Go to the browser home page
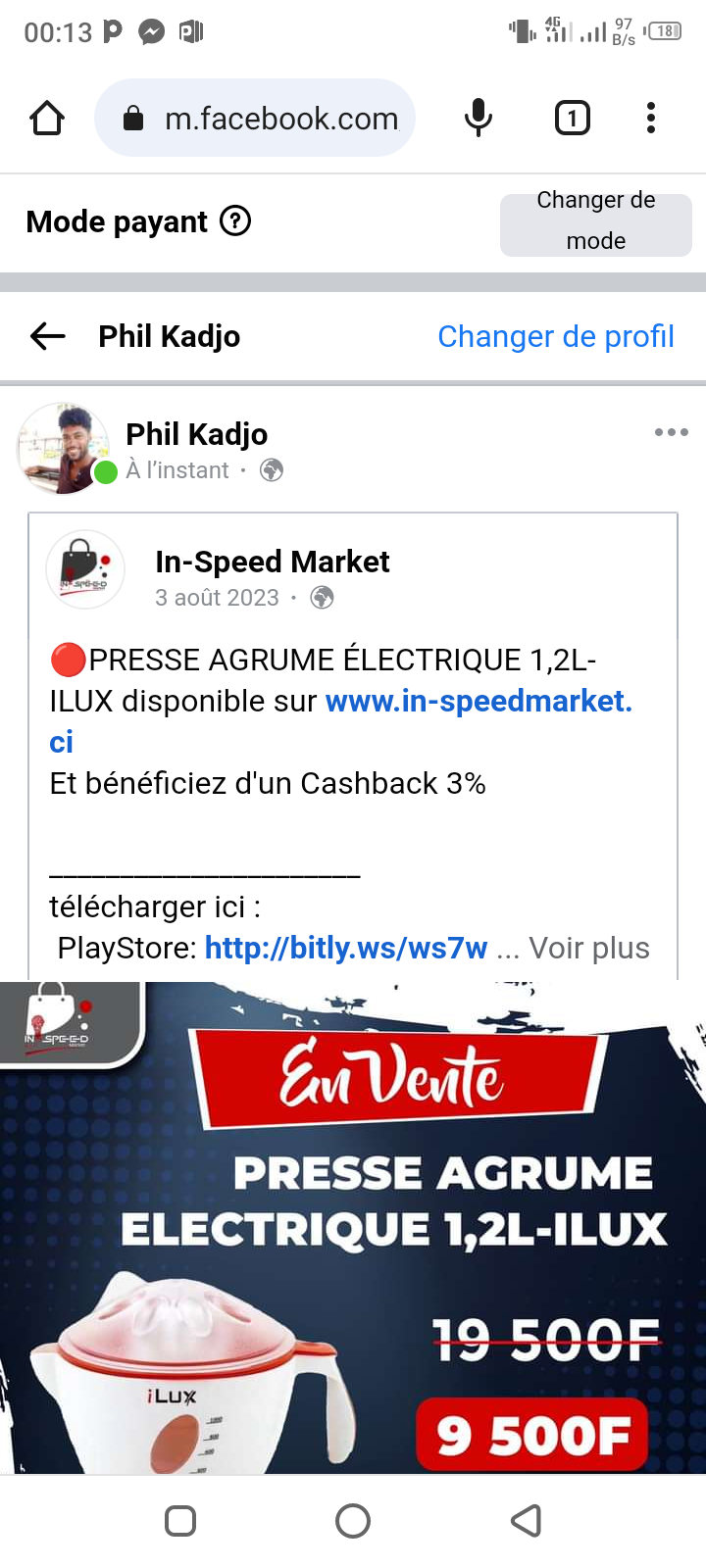This screenshot has height=1568, width=706. click(x=47, y=119)
